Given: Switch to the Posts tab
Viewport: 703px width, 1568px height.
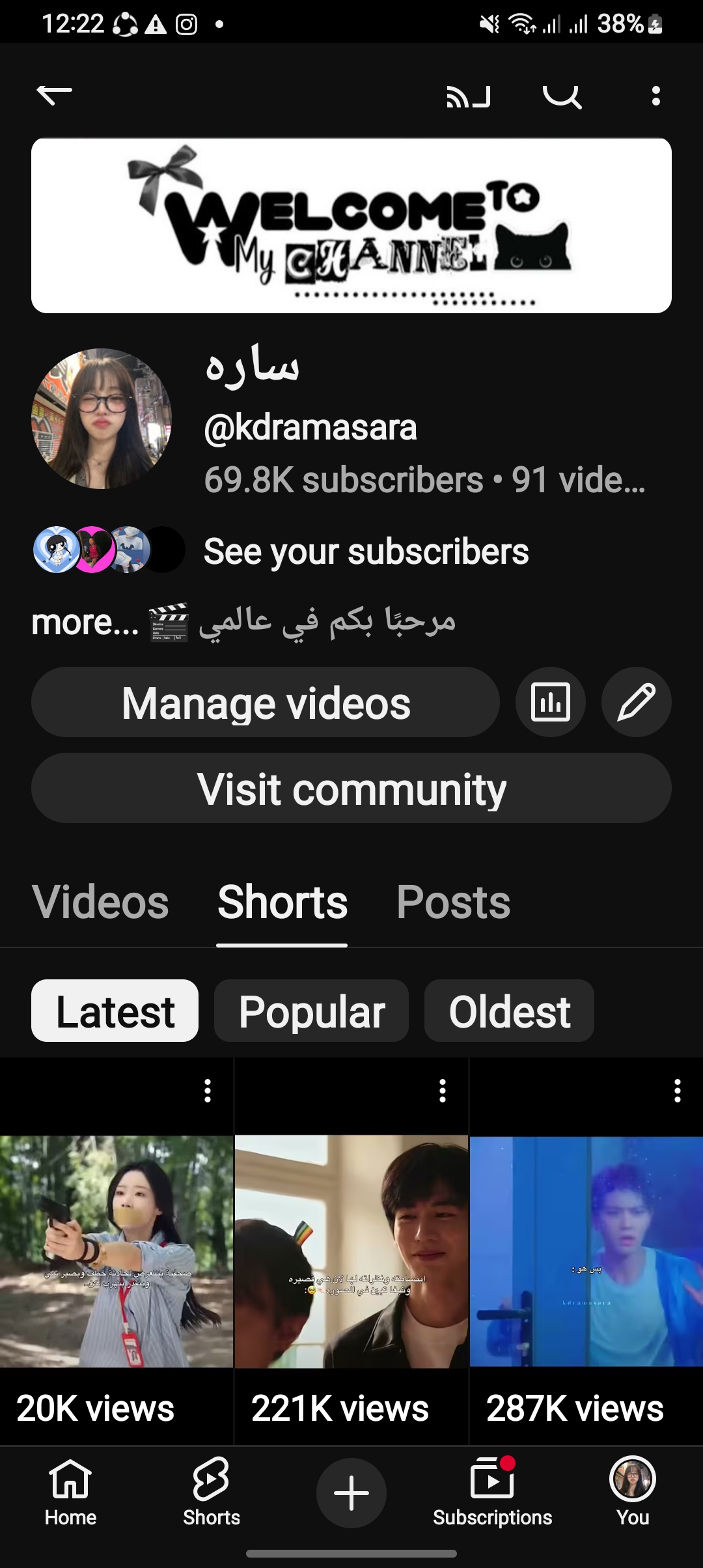Looking at the screenshot, I should [453, 903].
